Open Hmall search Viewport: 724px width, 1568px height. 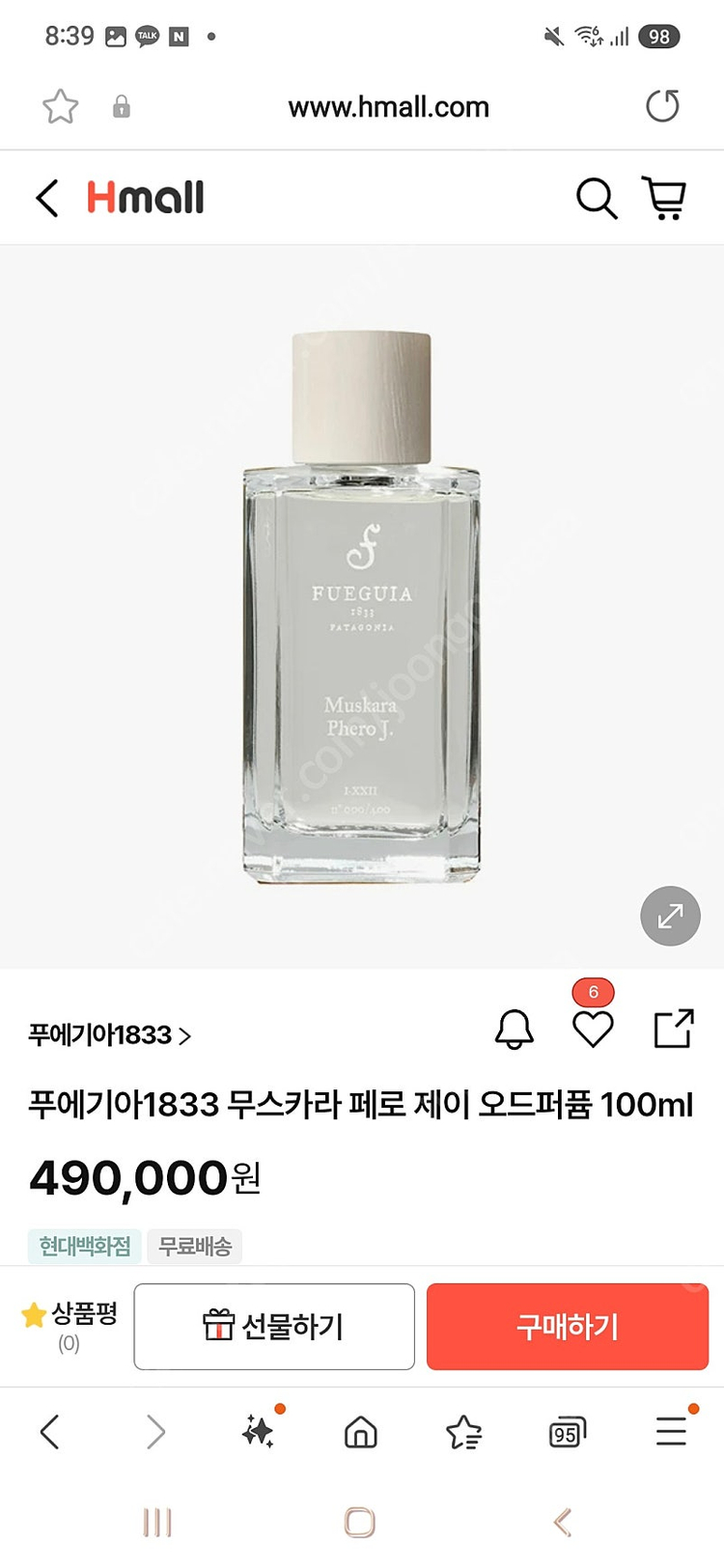pos(596,199)
